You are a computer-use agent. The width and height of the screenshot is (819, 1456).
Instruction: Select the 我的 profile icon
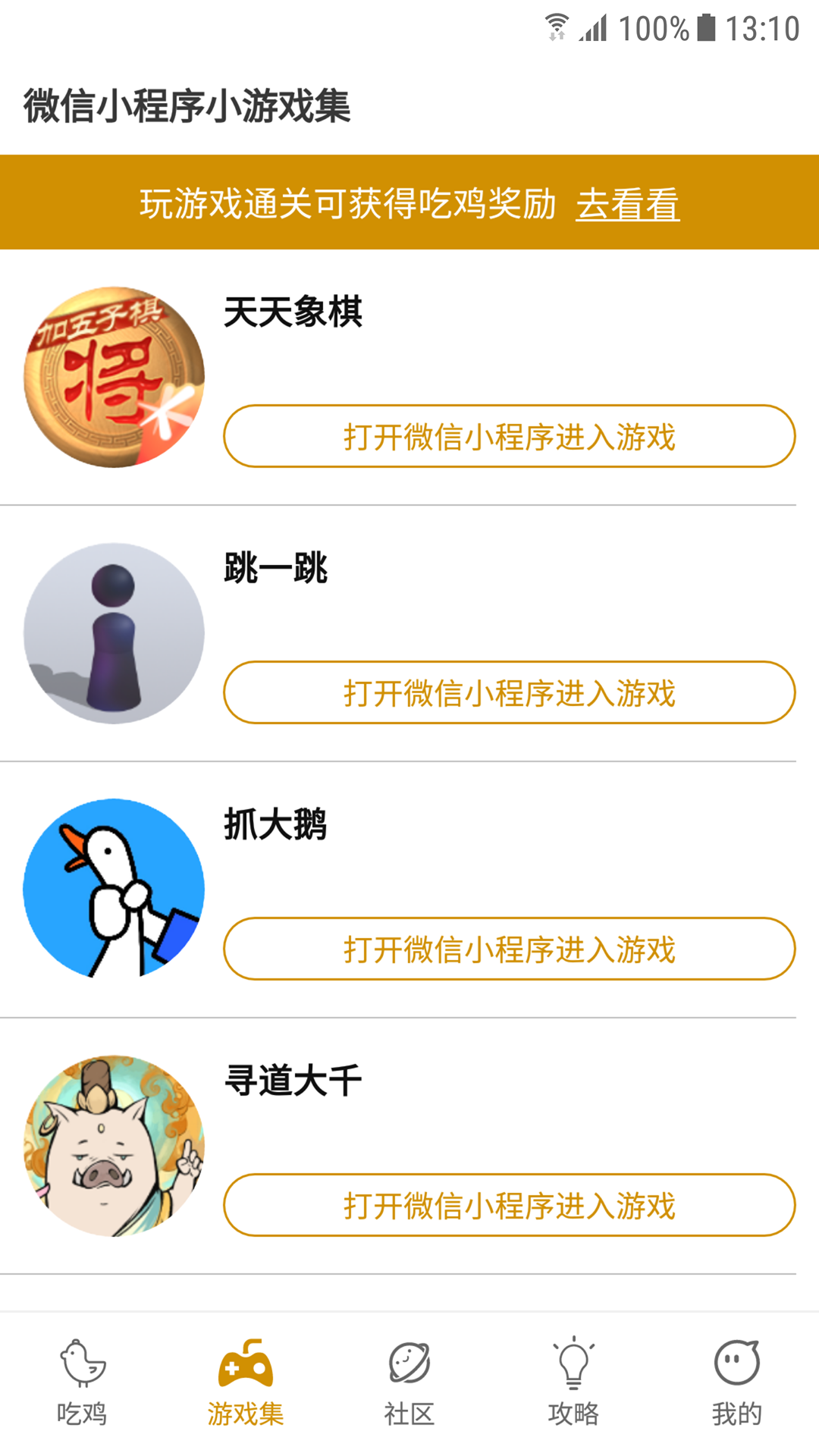[736, 1369]
